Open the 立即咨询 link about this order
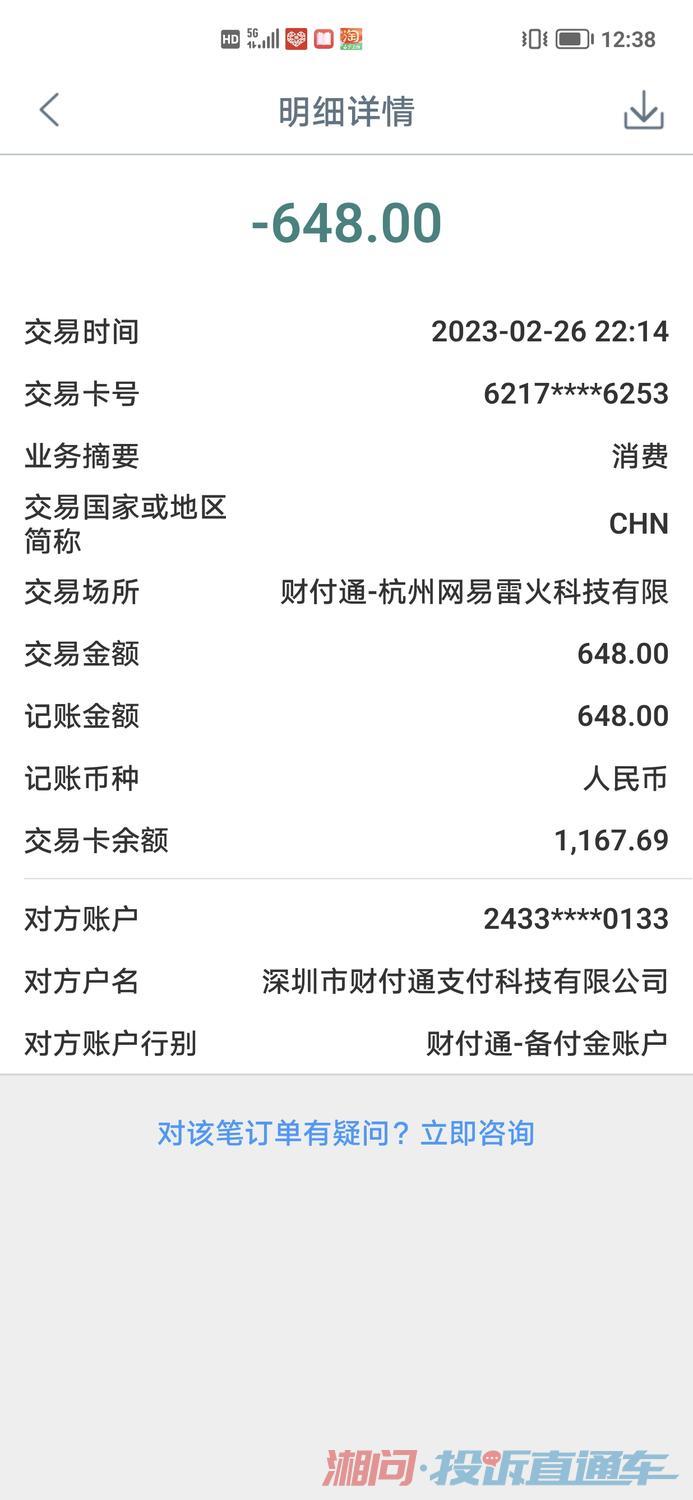Screen dimensions: 693x1500 pyautogui.click(x=477, y=1133)
